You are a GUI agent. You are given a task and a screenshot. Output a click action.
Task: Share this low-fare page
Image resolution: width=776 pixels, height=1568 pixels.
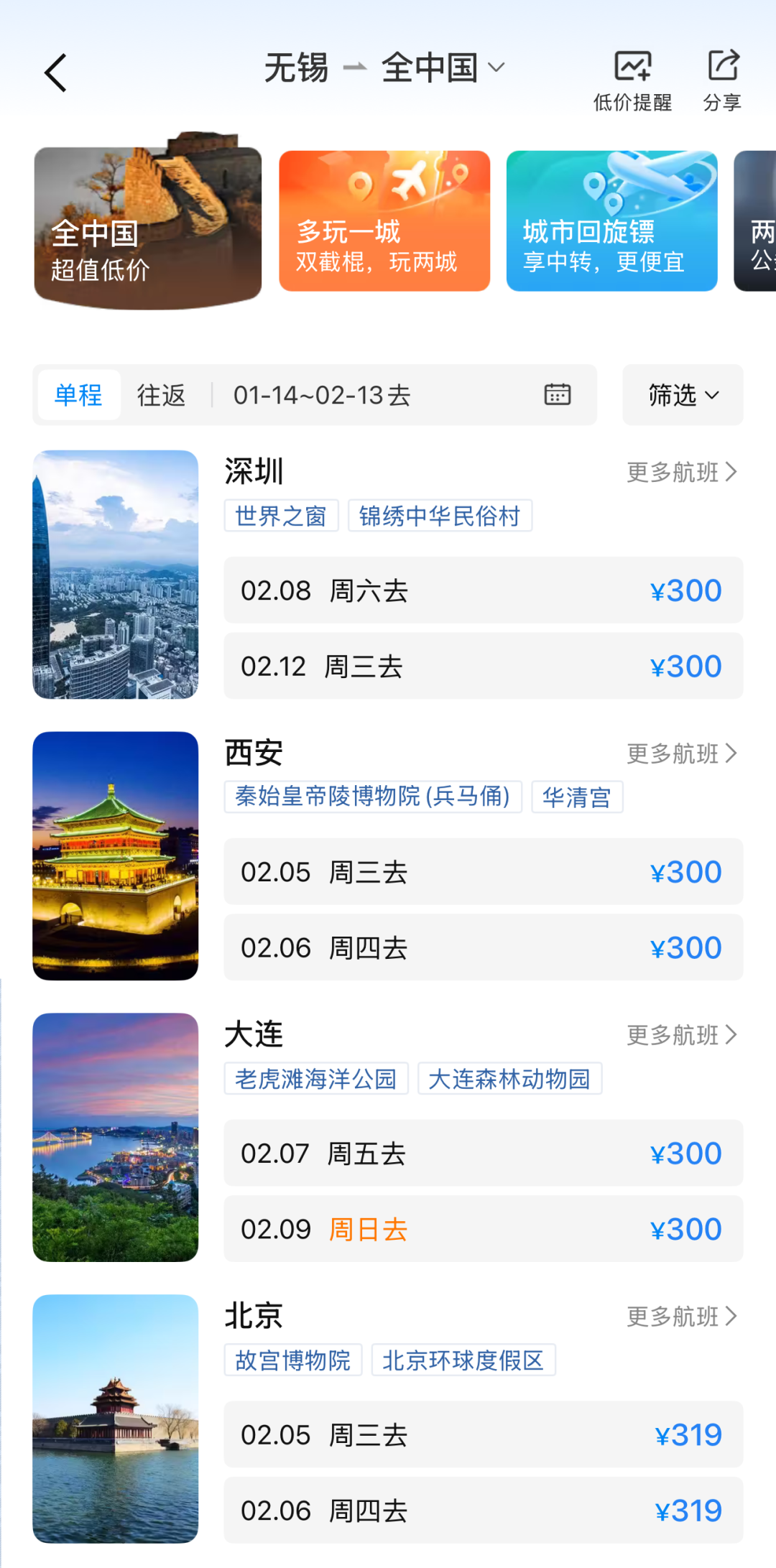tap(722, 80)
